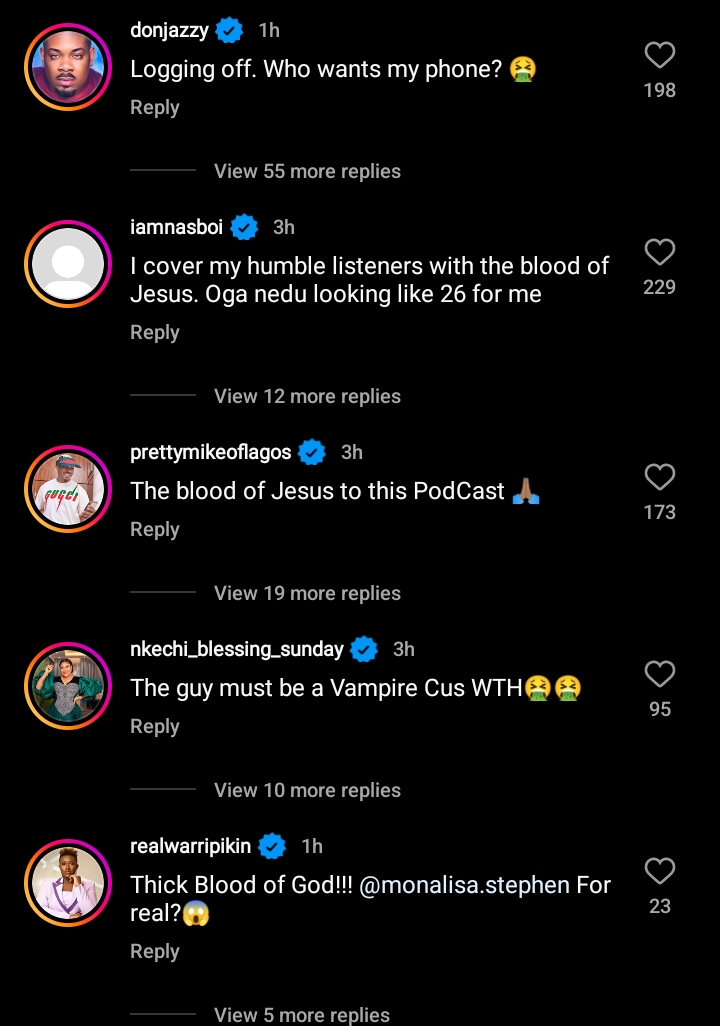Image resolution: width=720 pixels, height=1026 pixels.
Task: Reply to nkechi_blessing_sunday's comment
Action: (x=154, y=727)
